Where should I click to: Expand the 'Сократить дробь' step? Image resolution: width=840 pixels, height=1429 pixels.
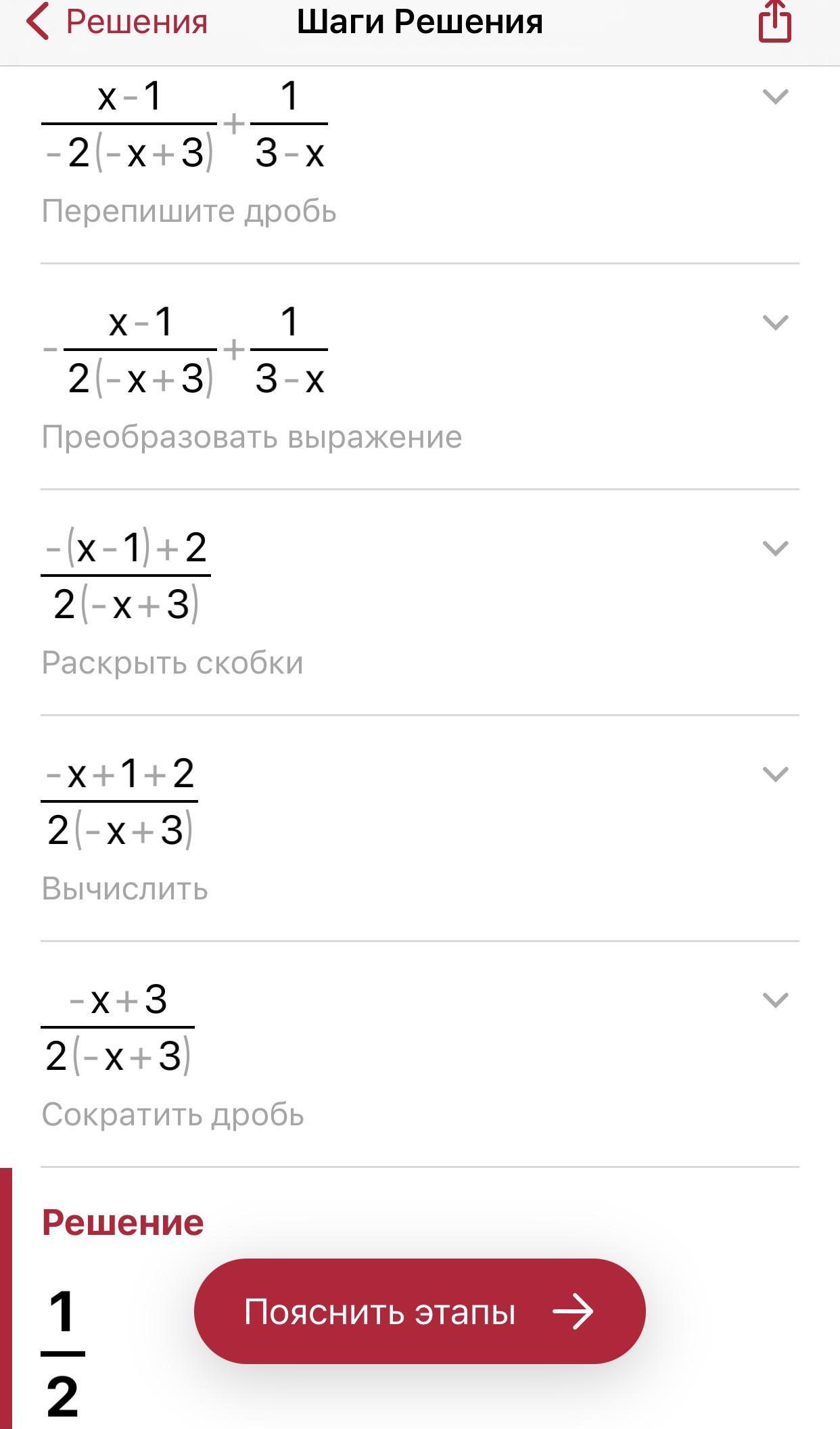tap(775, 1000)
